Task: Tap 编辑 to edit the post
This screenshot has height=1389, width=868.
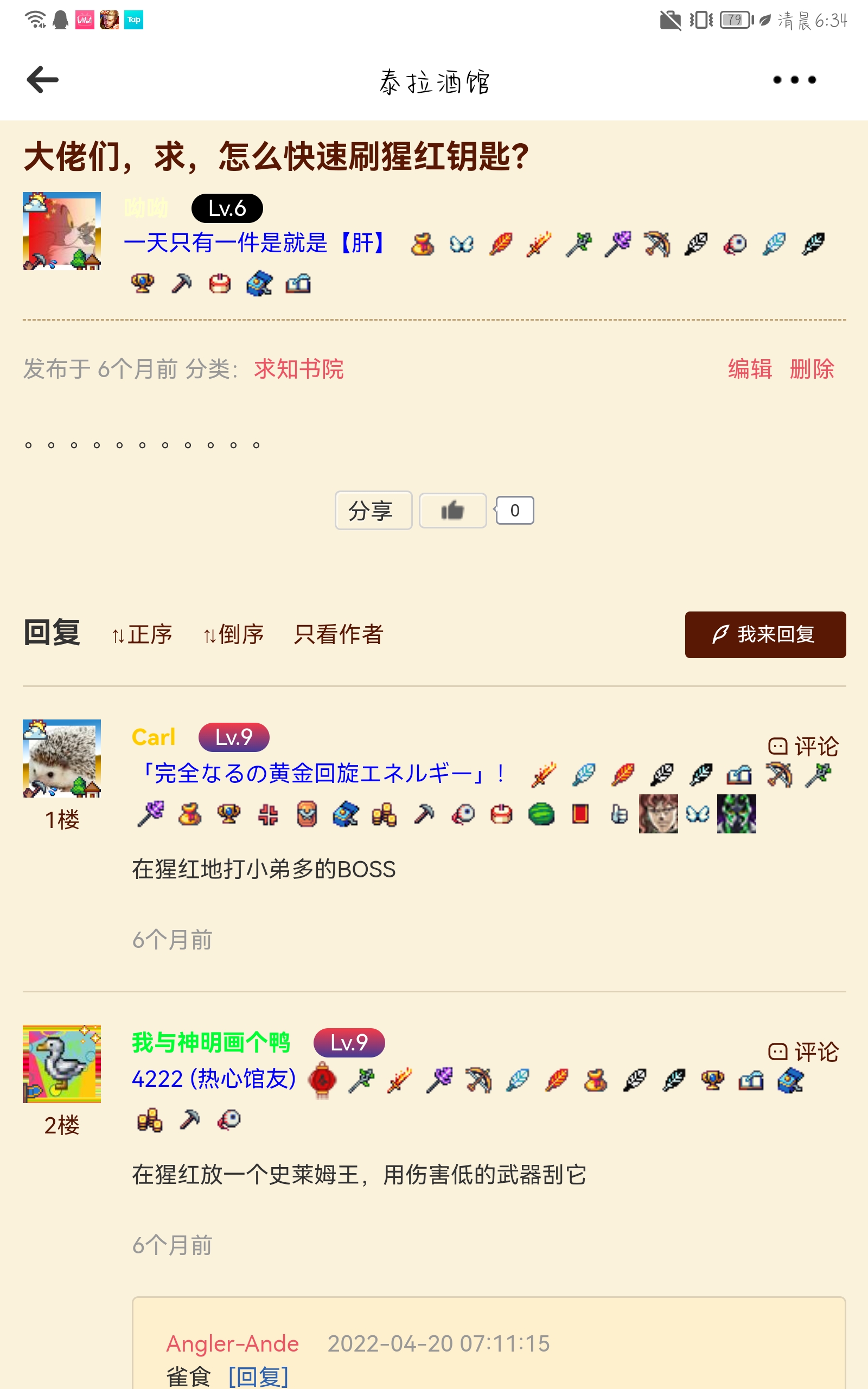Action: [750, 369]
